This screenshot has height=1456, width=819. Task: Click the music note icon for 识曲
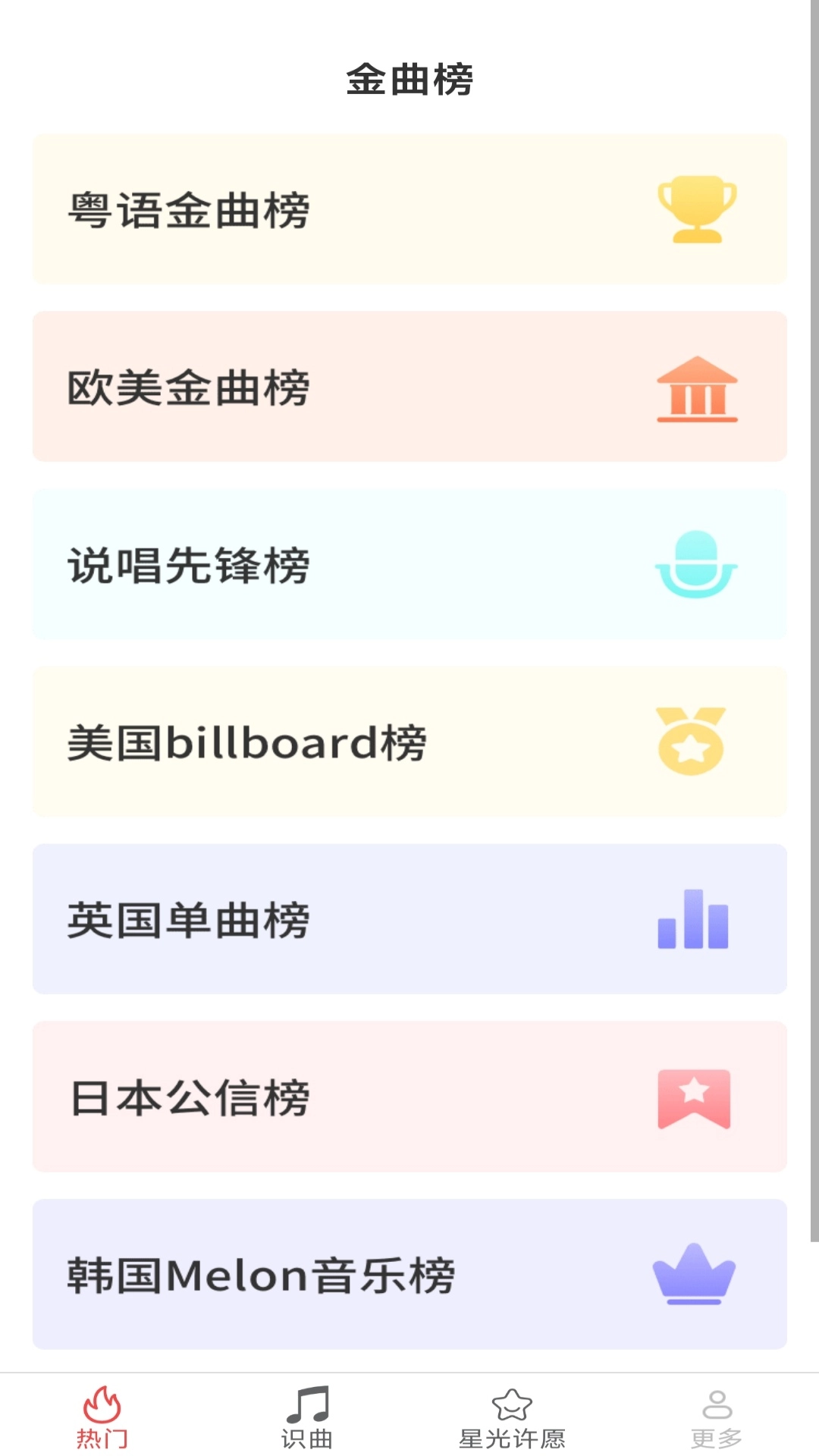coord(307,1403)
